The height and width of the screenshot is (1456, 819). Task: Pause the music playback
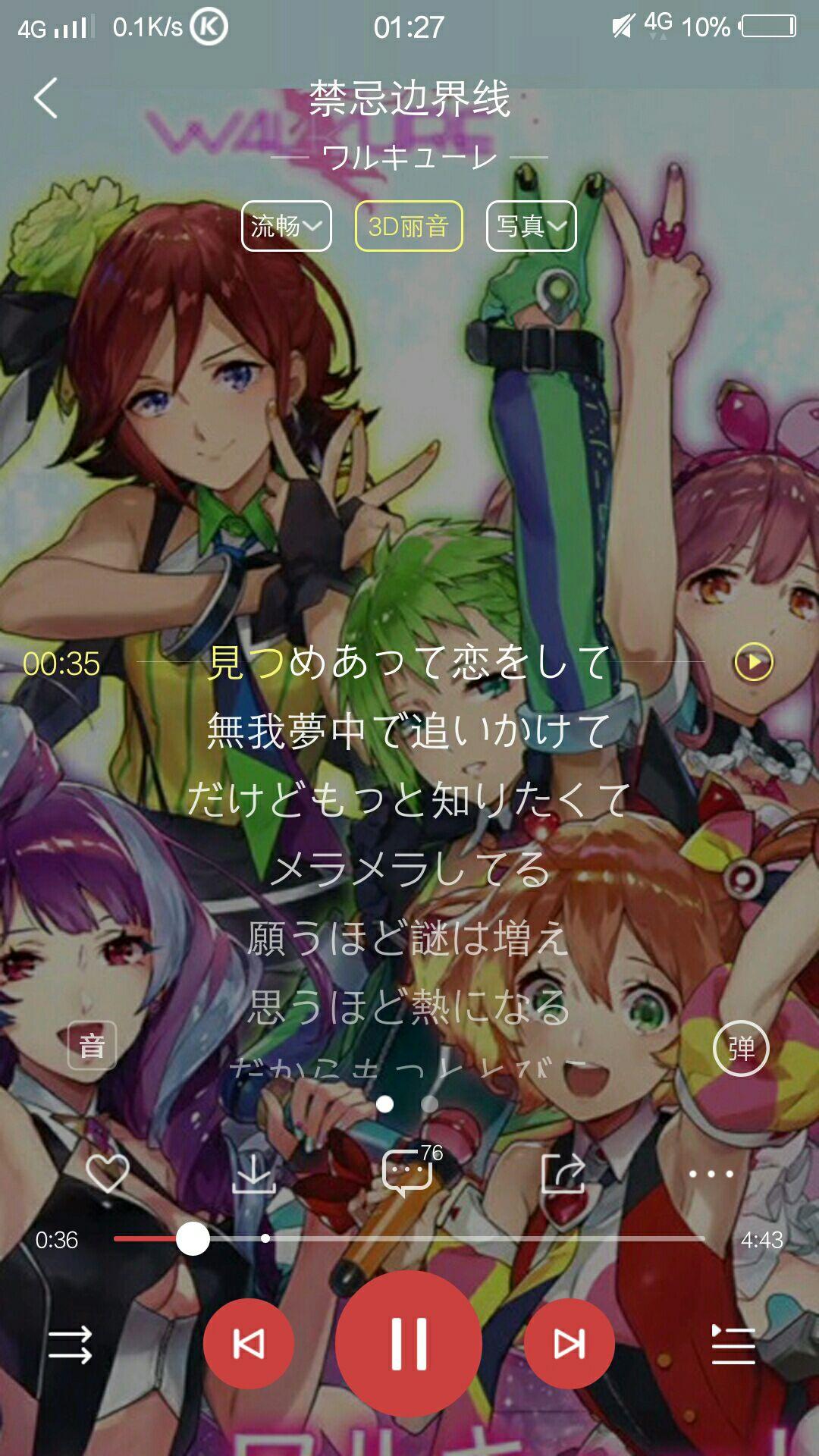409,1344
